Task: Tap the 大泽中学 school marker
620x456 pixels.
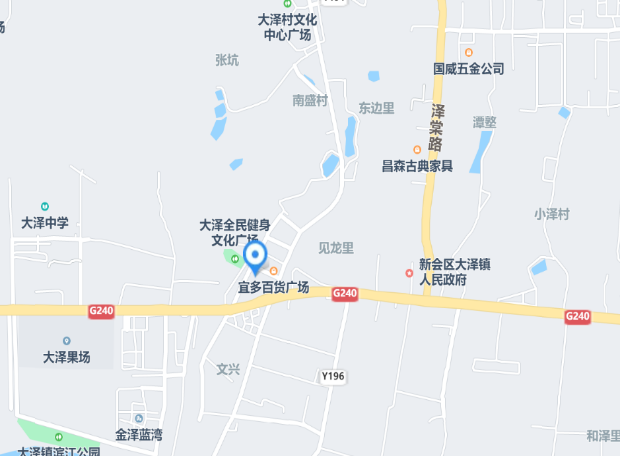Action: point(44,206)
